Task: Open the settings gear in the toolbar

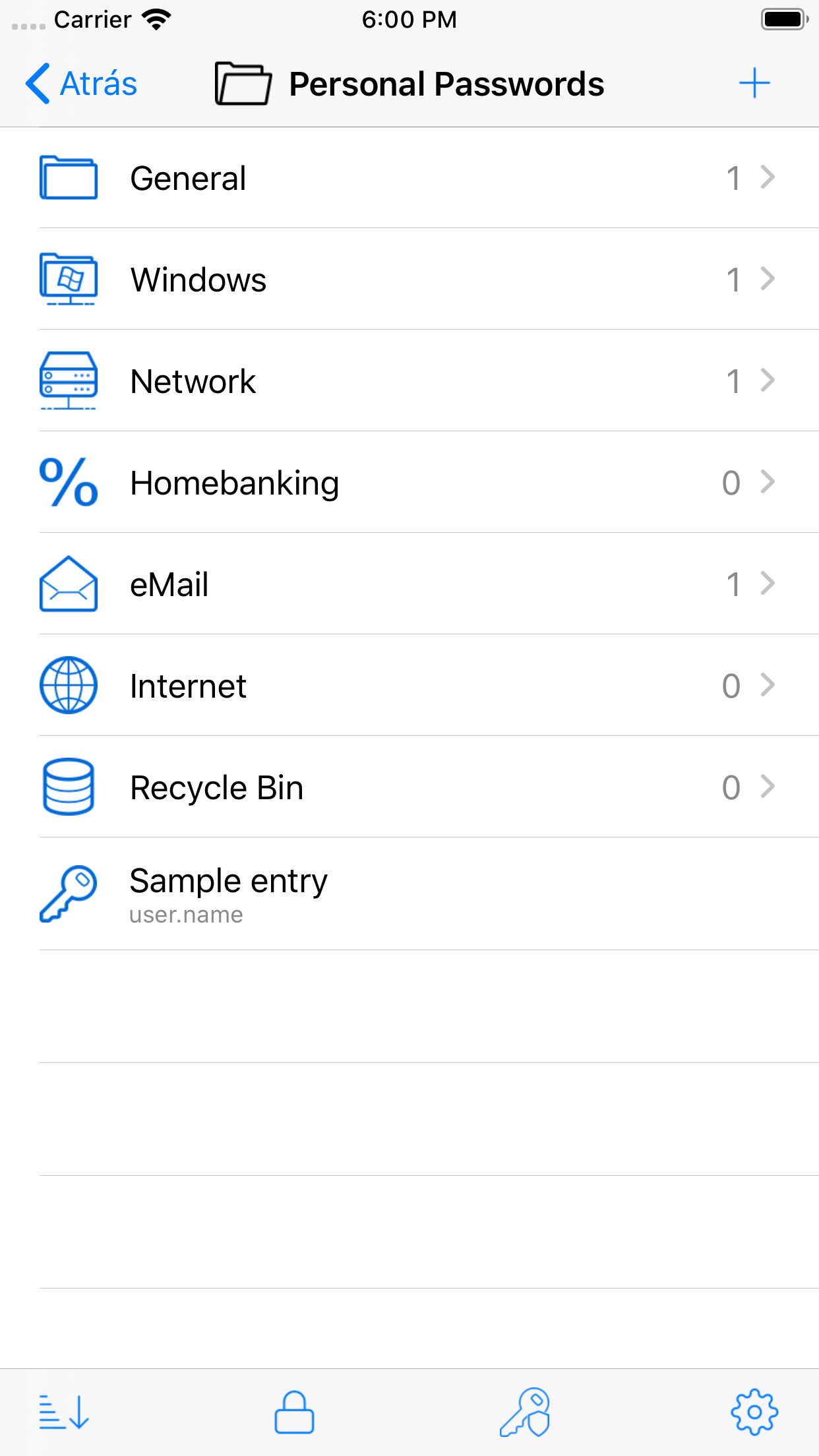Action: (x=754, y=1412)
